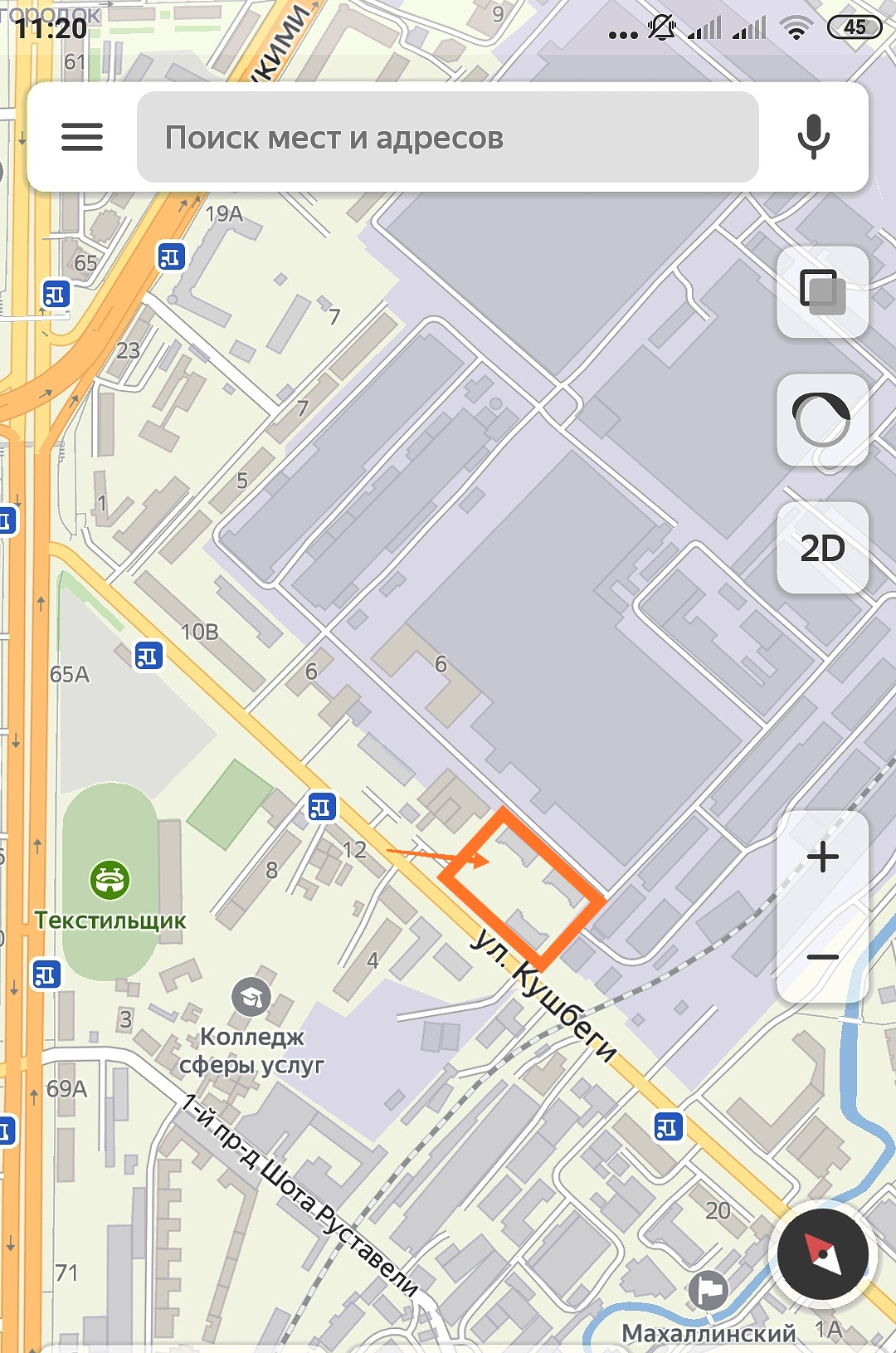Start voice search with the microphone
The image size is (896, 1353).
pyautogui.click(x=813, y=137)
